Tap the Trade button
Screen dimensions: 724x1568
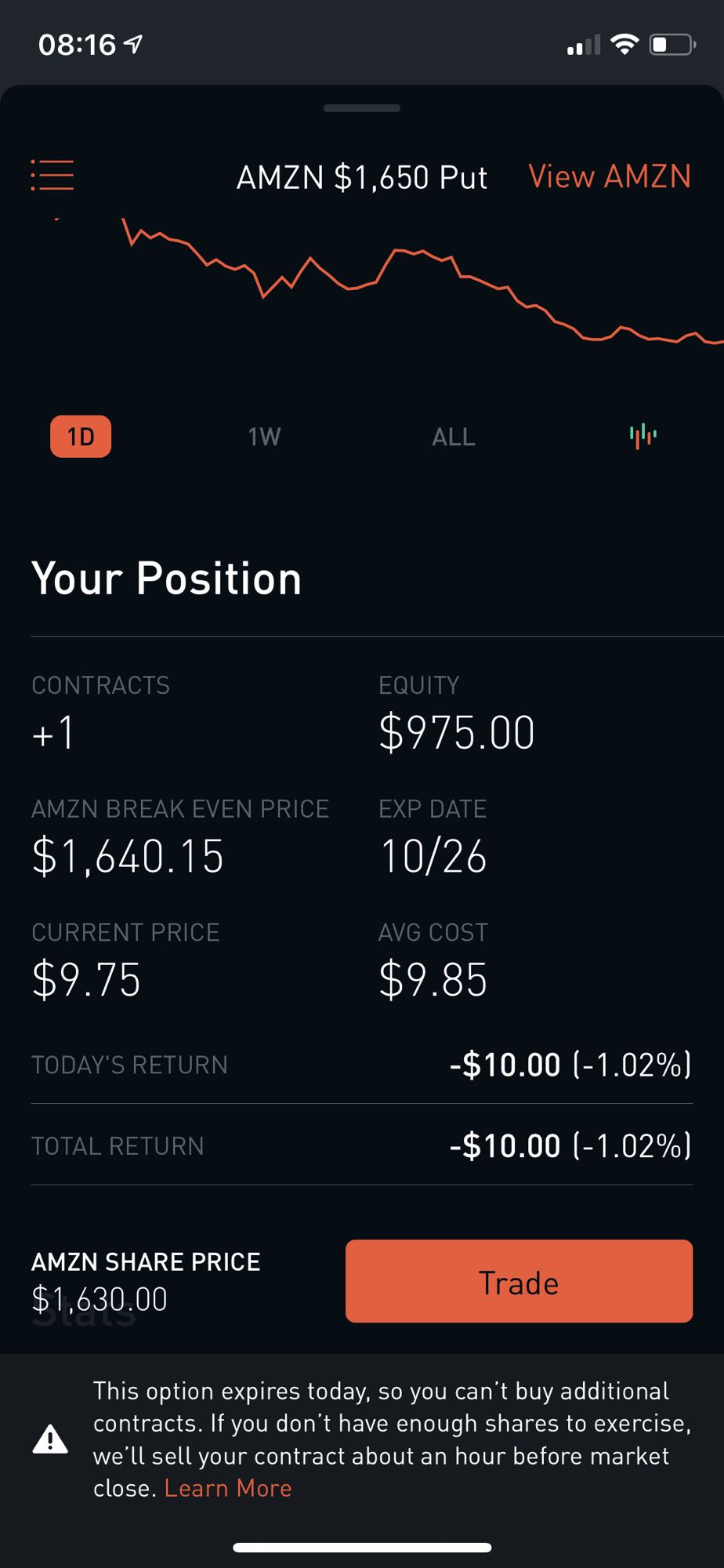tap(519, 1281)
